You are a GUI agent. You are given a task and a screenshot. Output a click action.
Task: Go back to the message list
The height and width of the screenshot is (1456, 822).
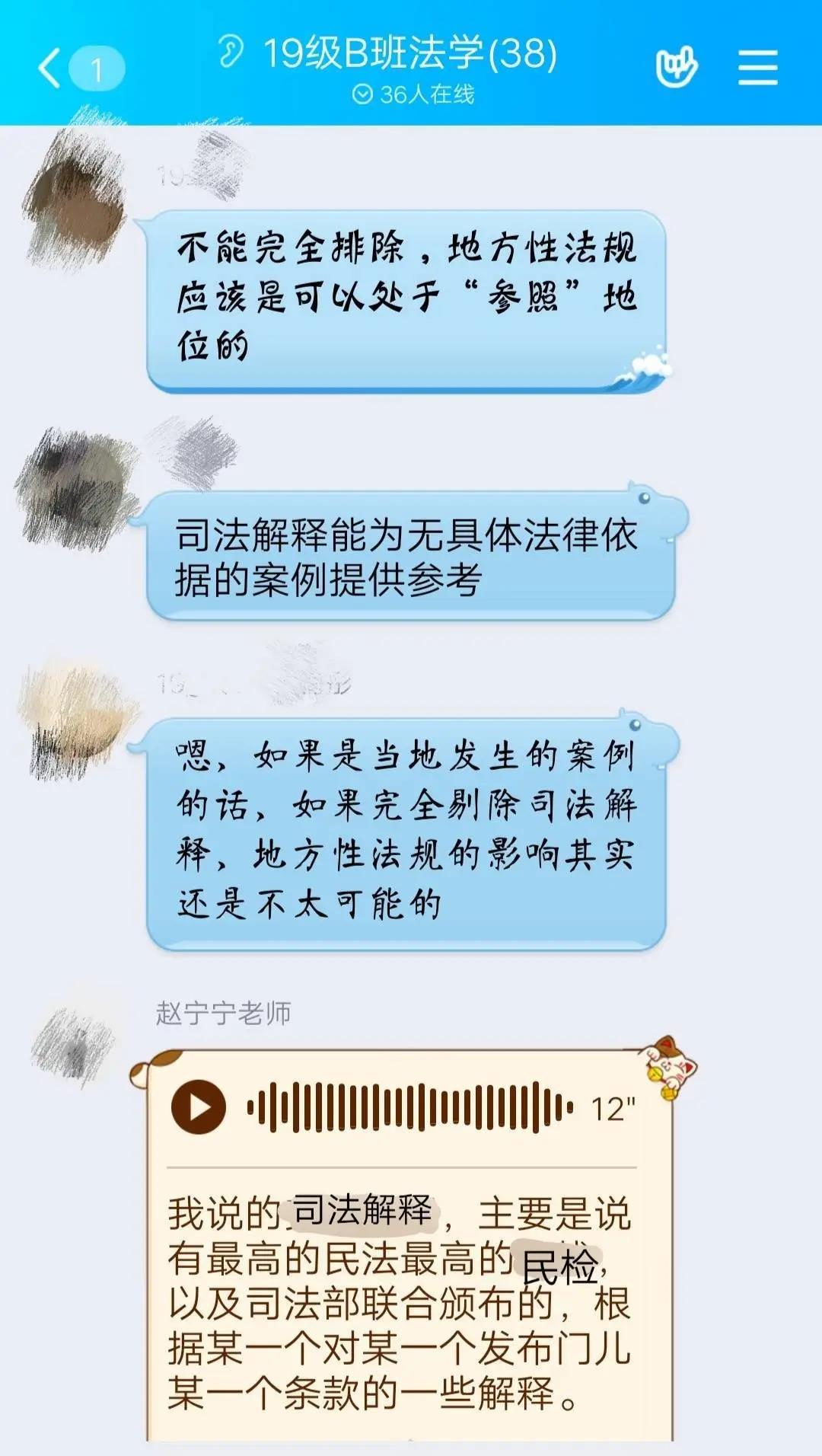50,69
